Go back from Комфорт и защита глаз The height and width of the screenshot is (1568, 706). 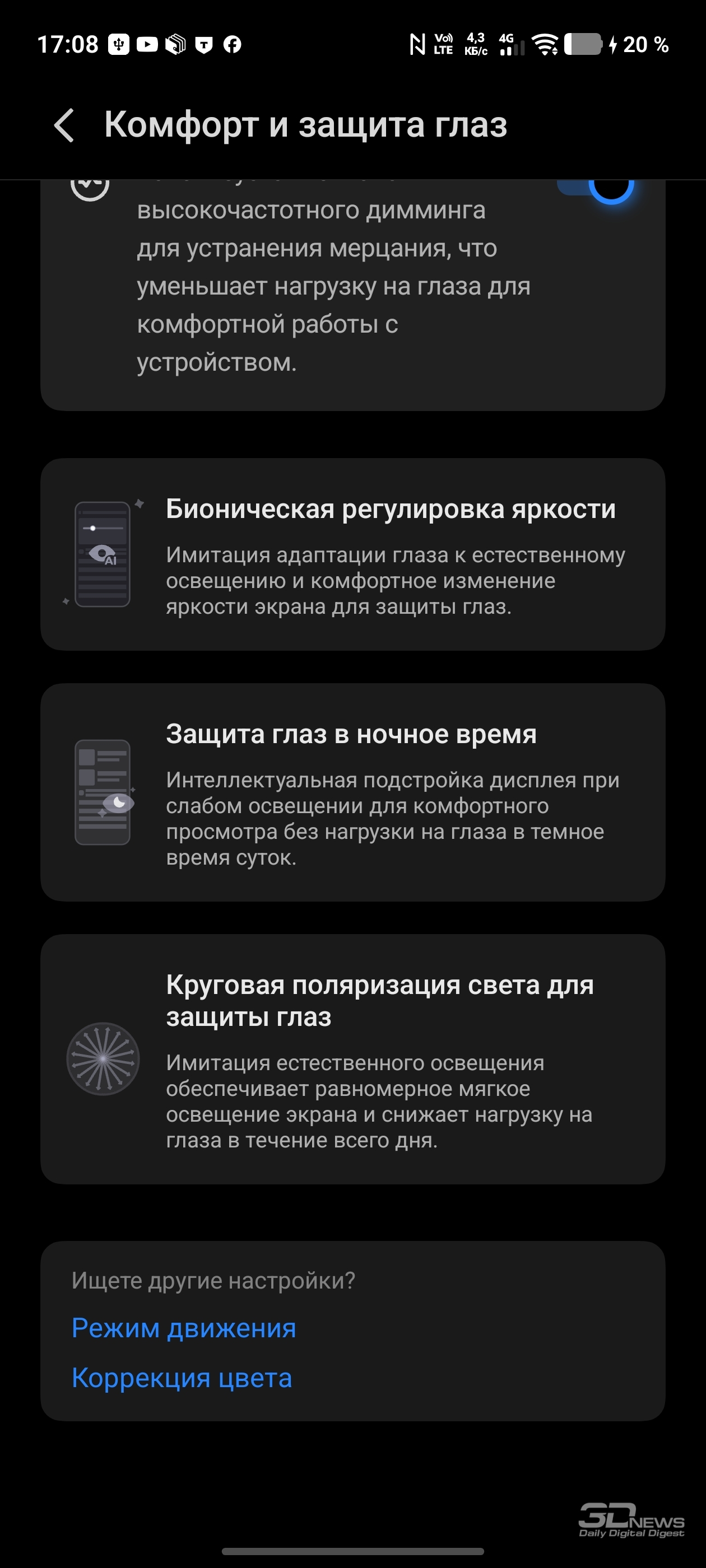[x=64, y=125]
